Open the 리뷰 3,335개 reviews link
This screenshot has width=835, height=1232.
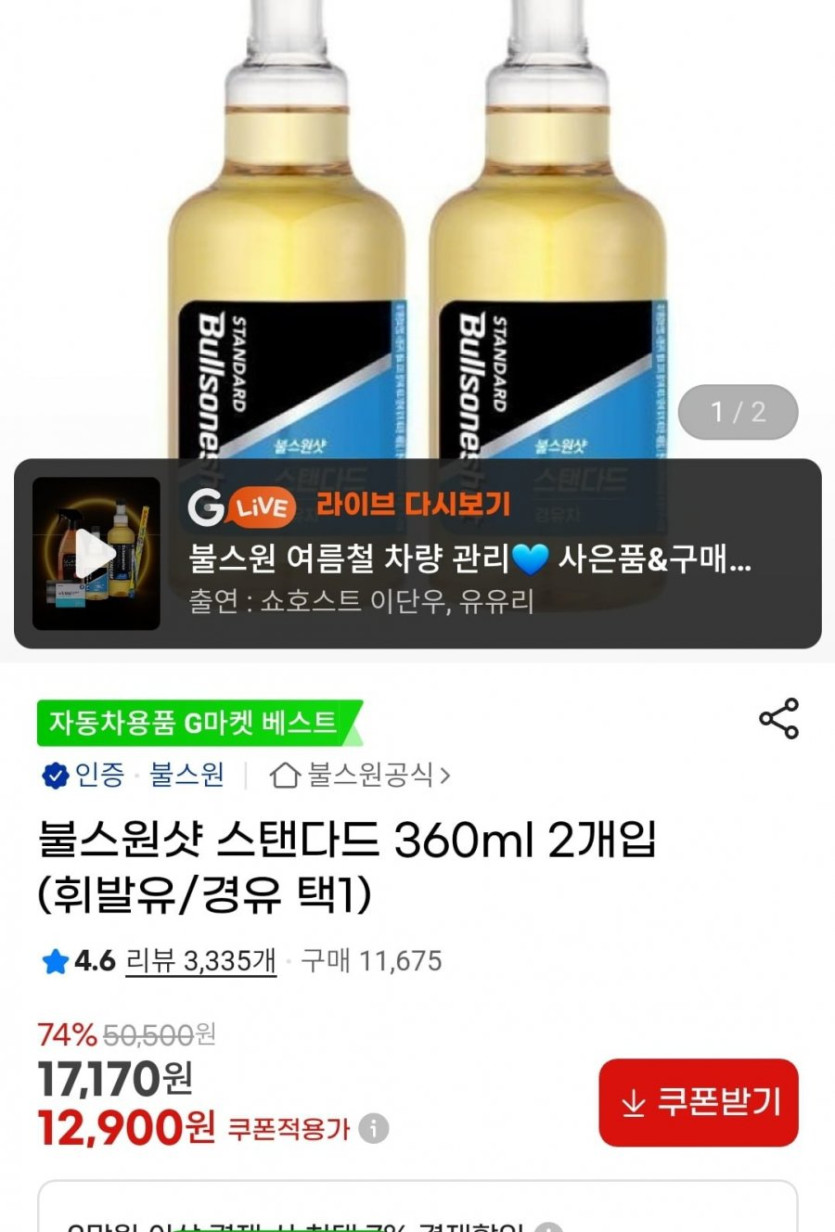coord(200,961)
